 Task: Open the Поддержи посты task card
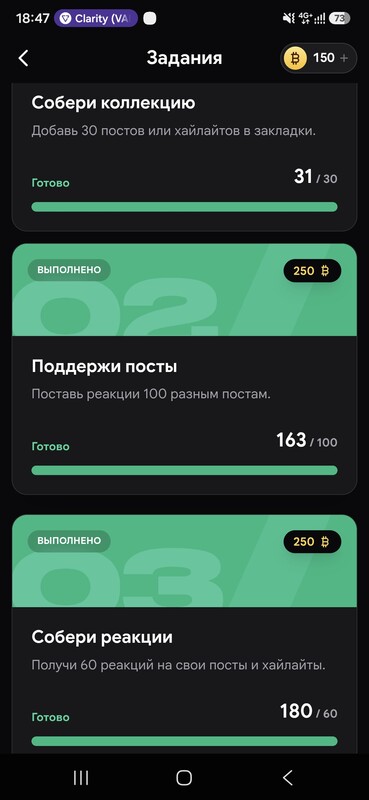pos(184,369)
